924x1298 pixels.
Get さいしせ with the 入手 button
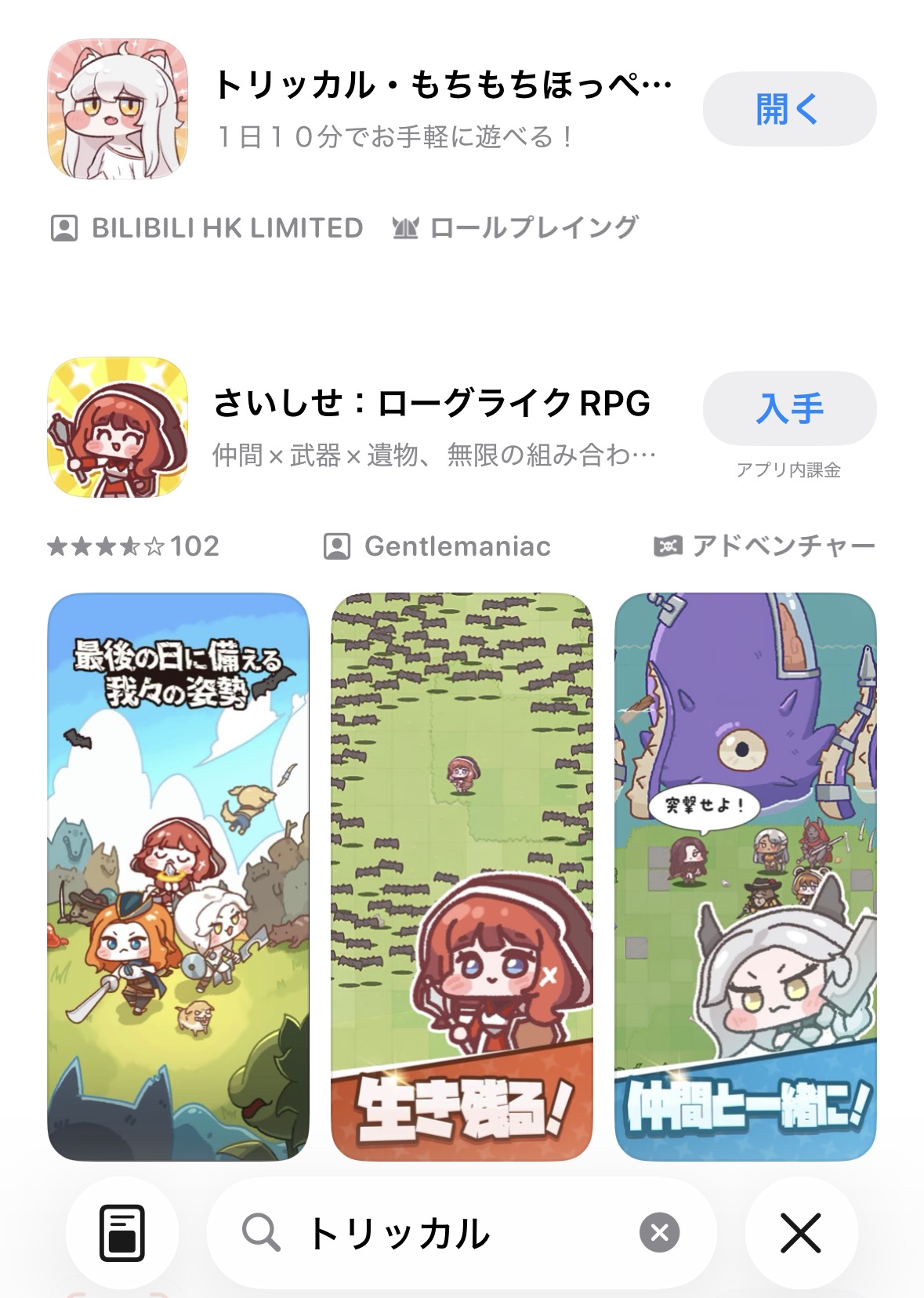click(788, 408)
